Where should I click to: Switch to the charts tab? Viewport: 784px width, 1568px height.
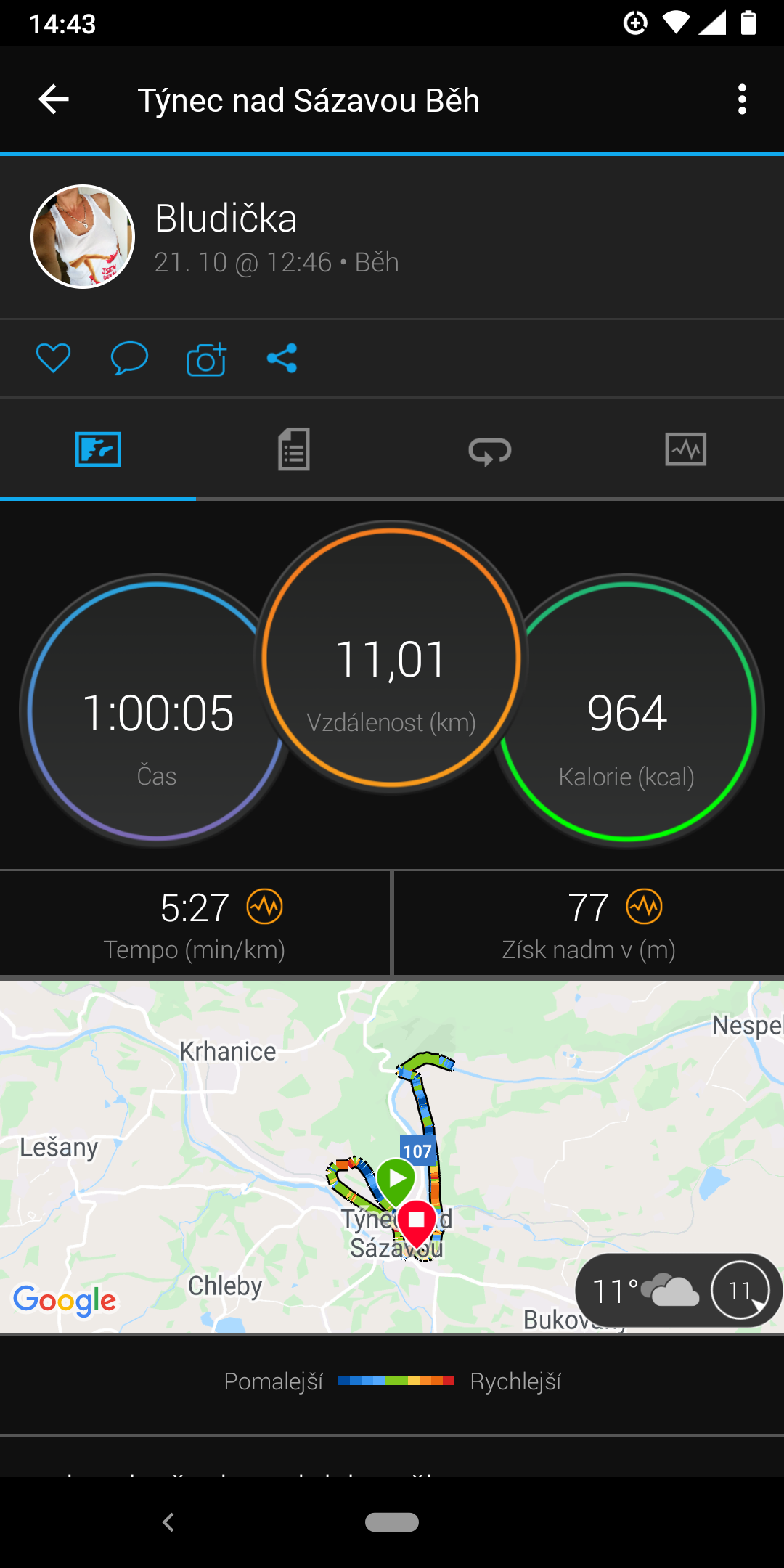pos(685,449)
